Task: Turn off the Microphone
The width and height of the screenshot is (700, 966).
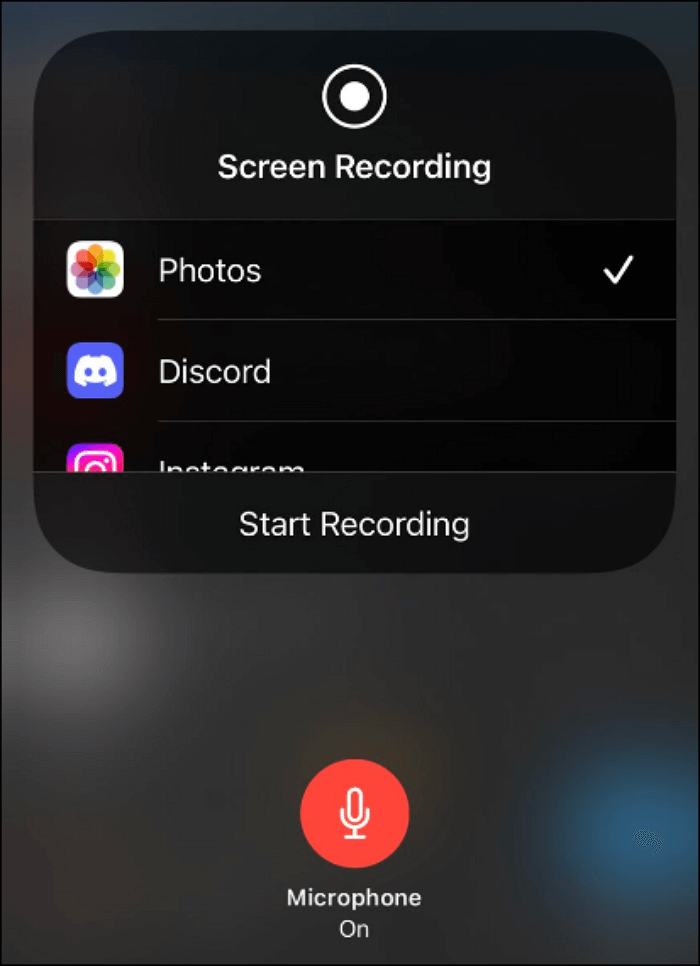Action: pyautogui.click(x=354, y=812)
